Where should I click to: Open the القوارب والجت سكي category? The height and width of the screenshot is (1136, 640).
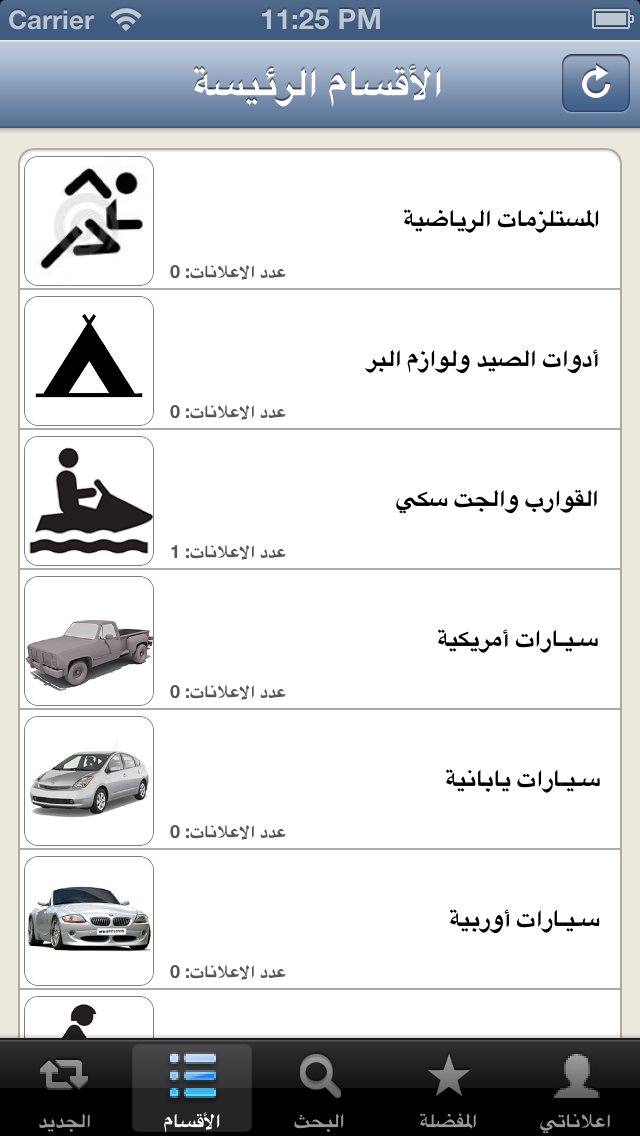pyautogui.click(x=320, y=499)
